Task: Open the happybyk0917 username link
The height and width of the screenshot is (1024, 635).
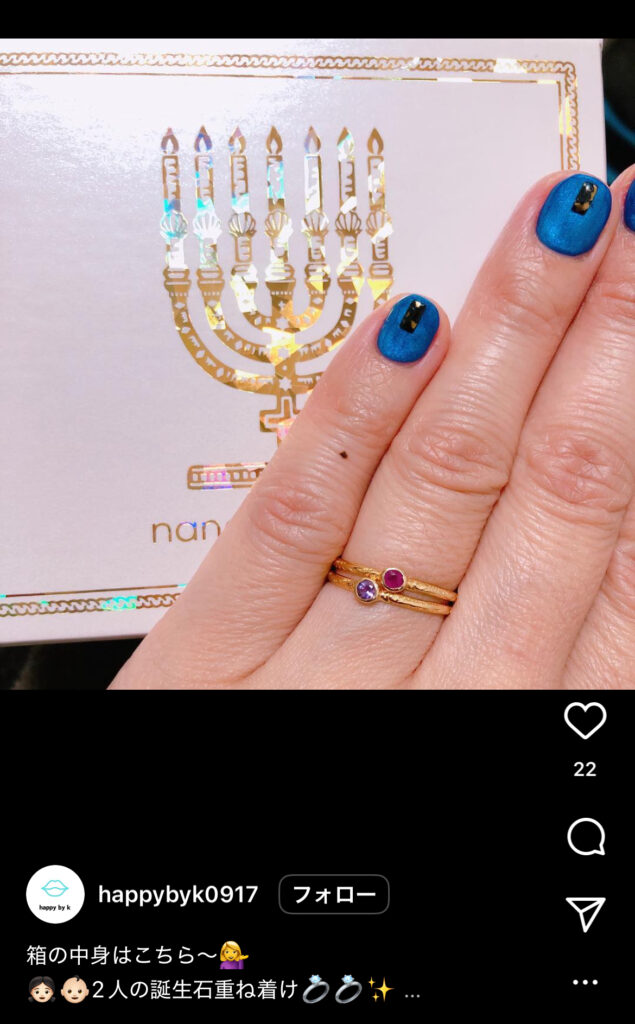Action: pos(178,894)
